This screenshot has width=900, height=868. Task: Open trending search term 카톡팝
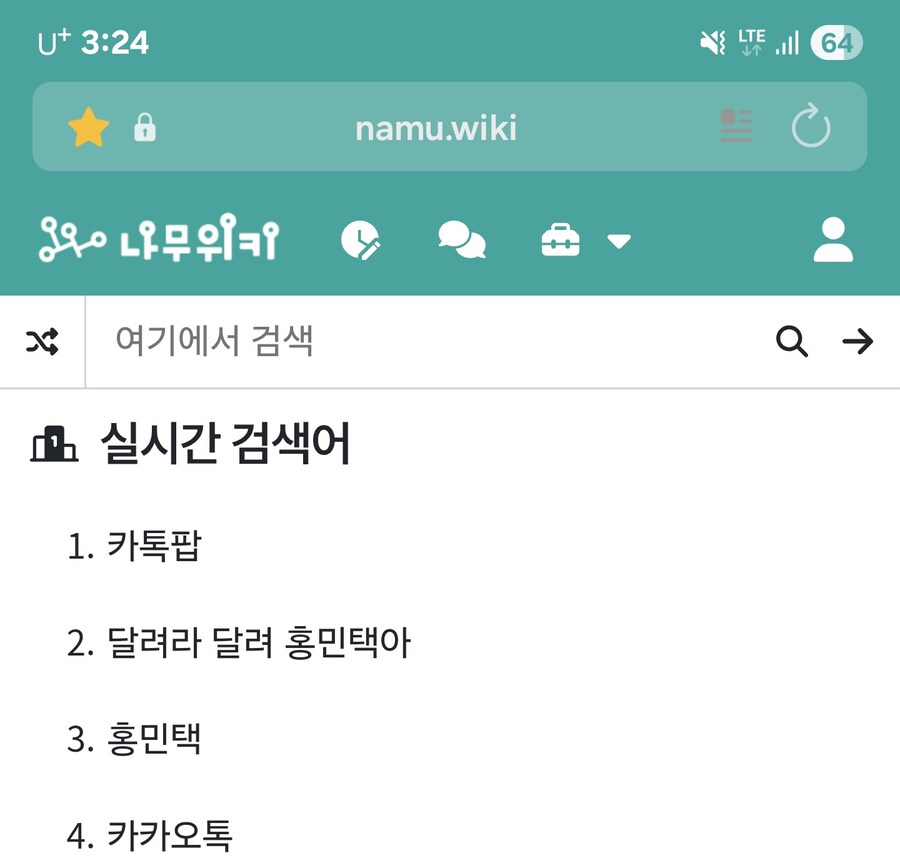click(154, 547)
